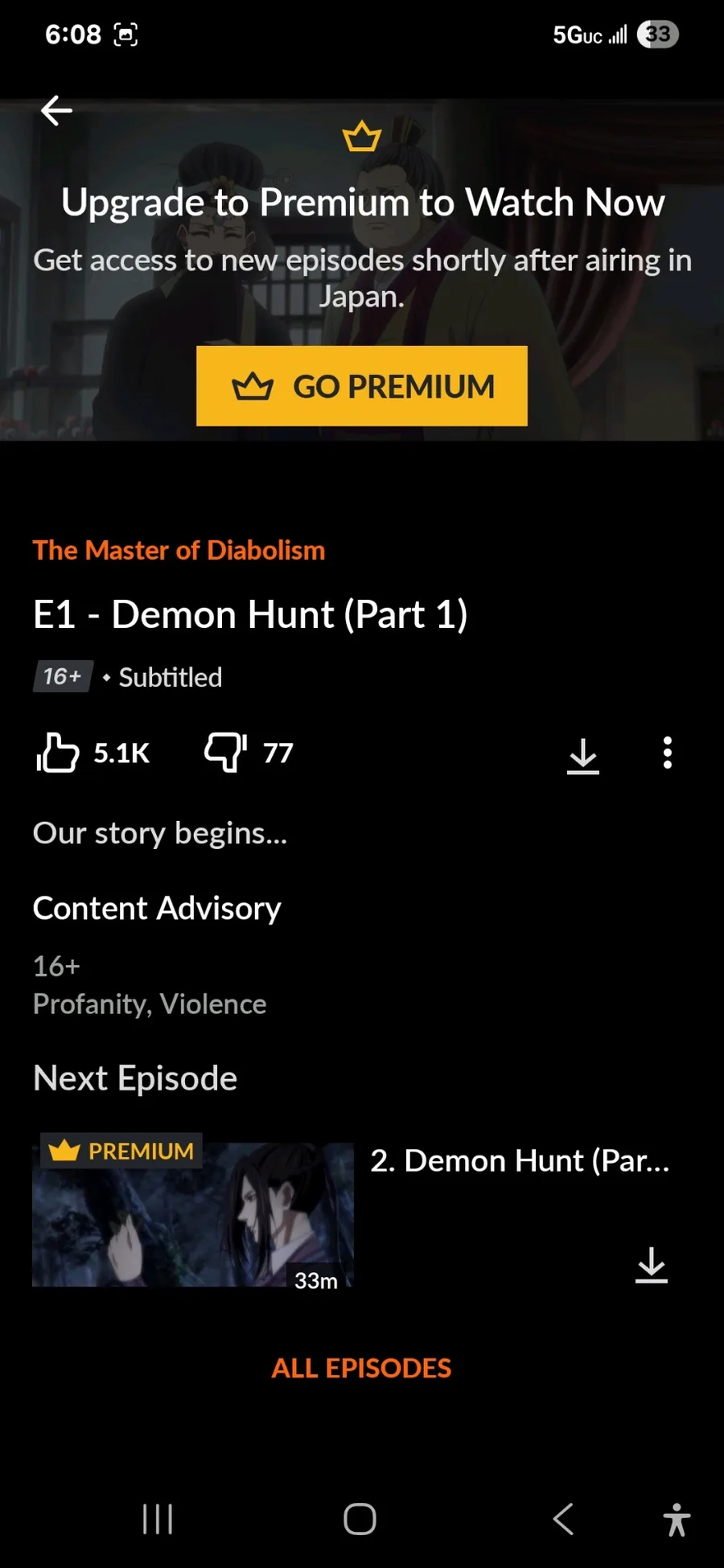
Task: Open The Master of Diabolism series page
Action: pos(179,550)
